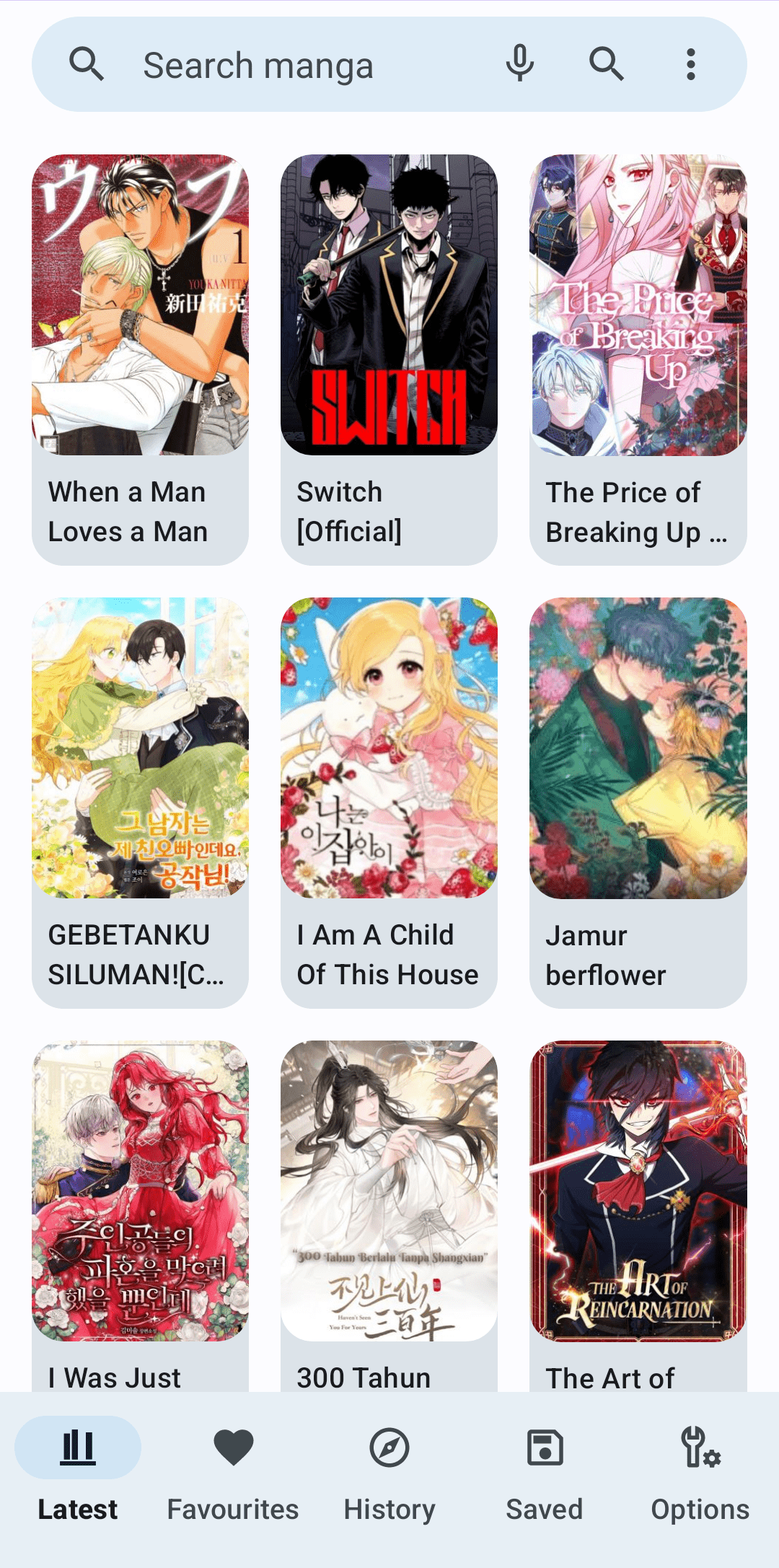Open When a Man Loves a Man
The width and height of the screenshot is (779, 1568).
click(140, 359)
